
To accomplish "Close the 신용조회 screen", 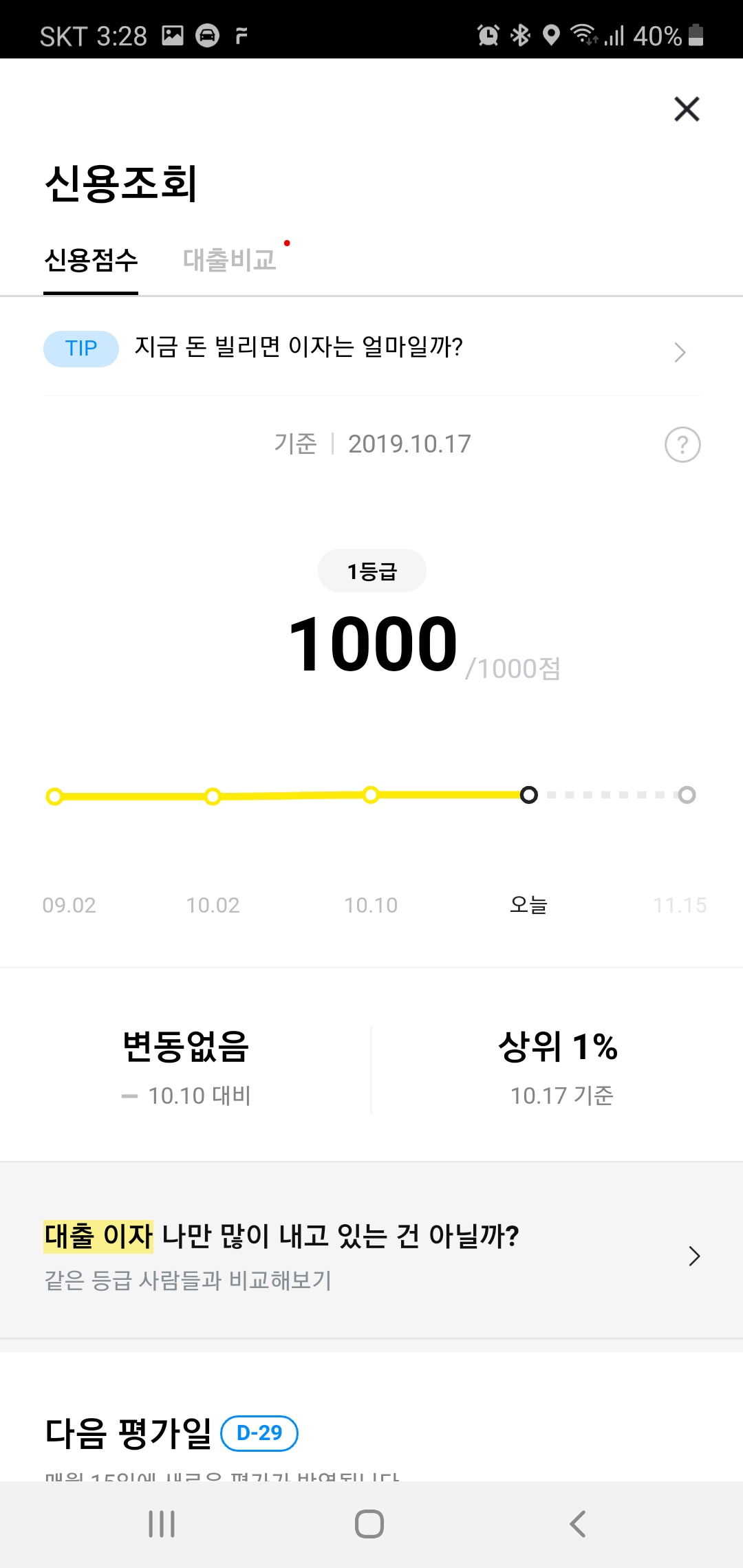I will click(x=687, y=109).
